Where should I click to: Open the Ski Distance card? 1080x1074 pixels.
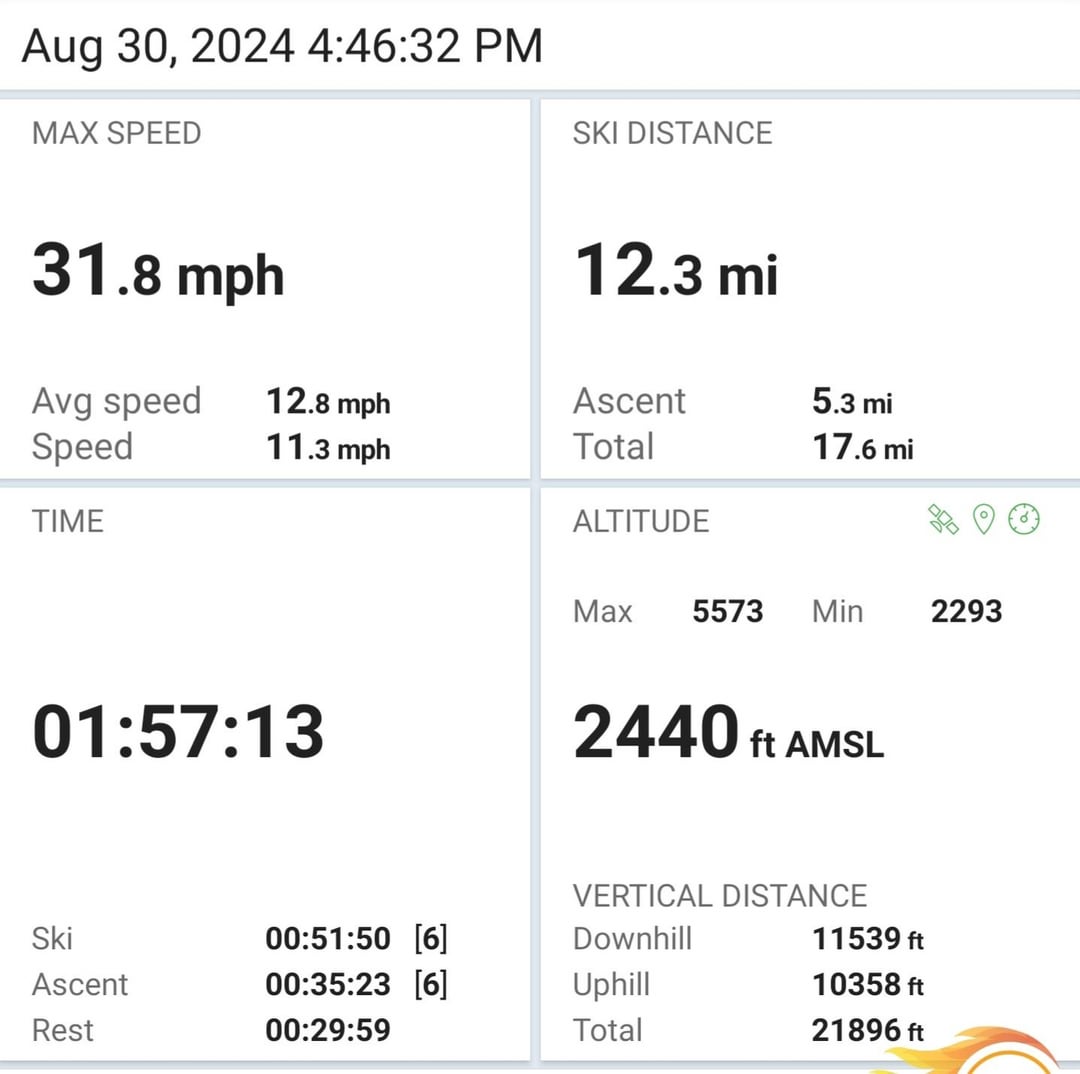click(811, 289)
